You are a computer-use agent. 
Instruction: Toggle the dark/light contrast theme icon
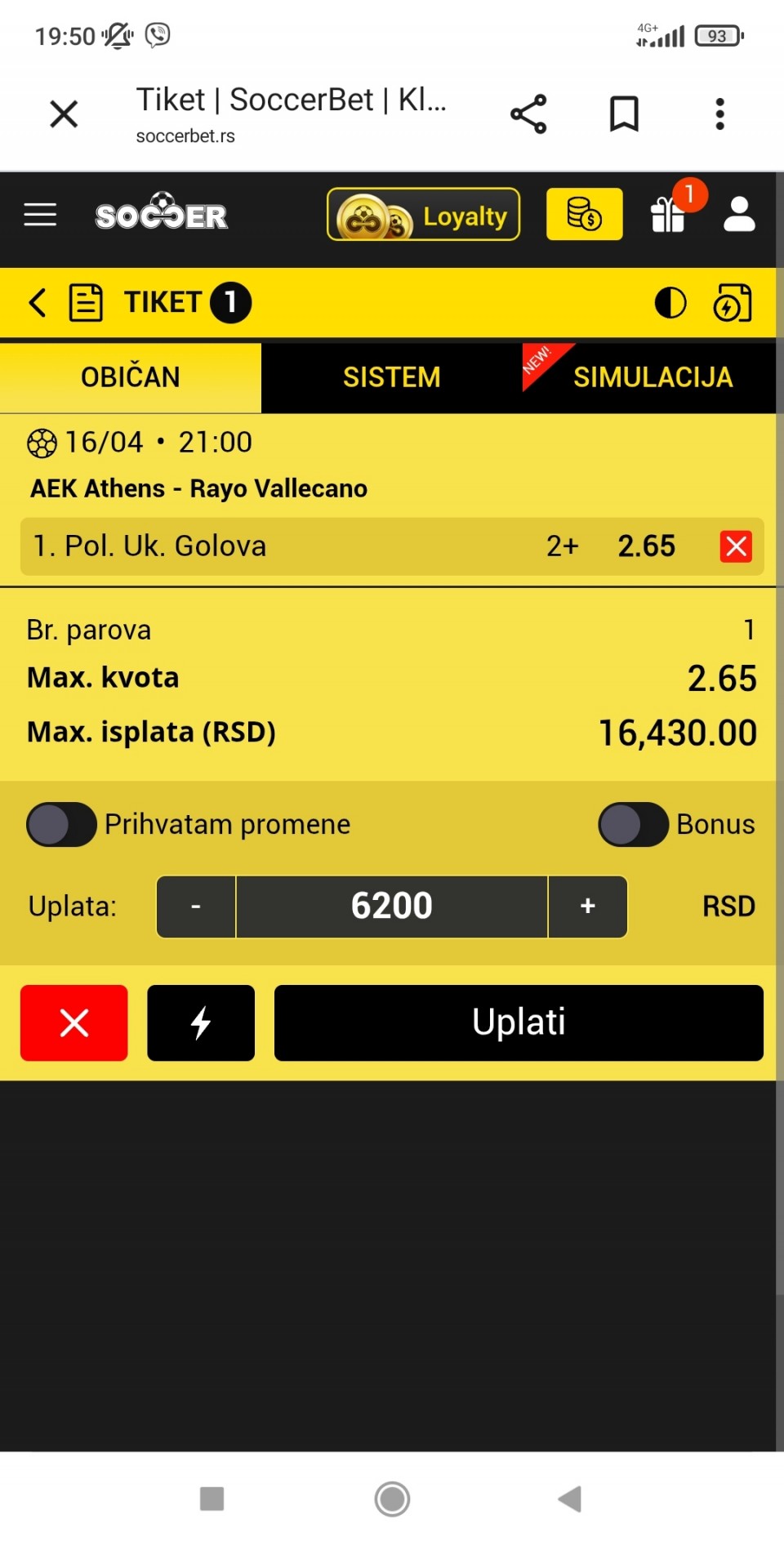point(670,302)
